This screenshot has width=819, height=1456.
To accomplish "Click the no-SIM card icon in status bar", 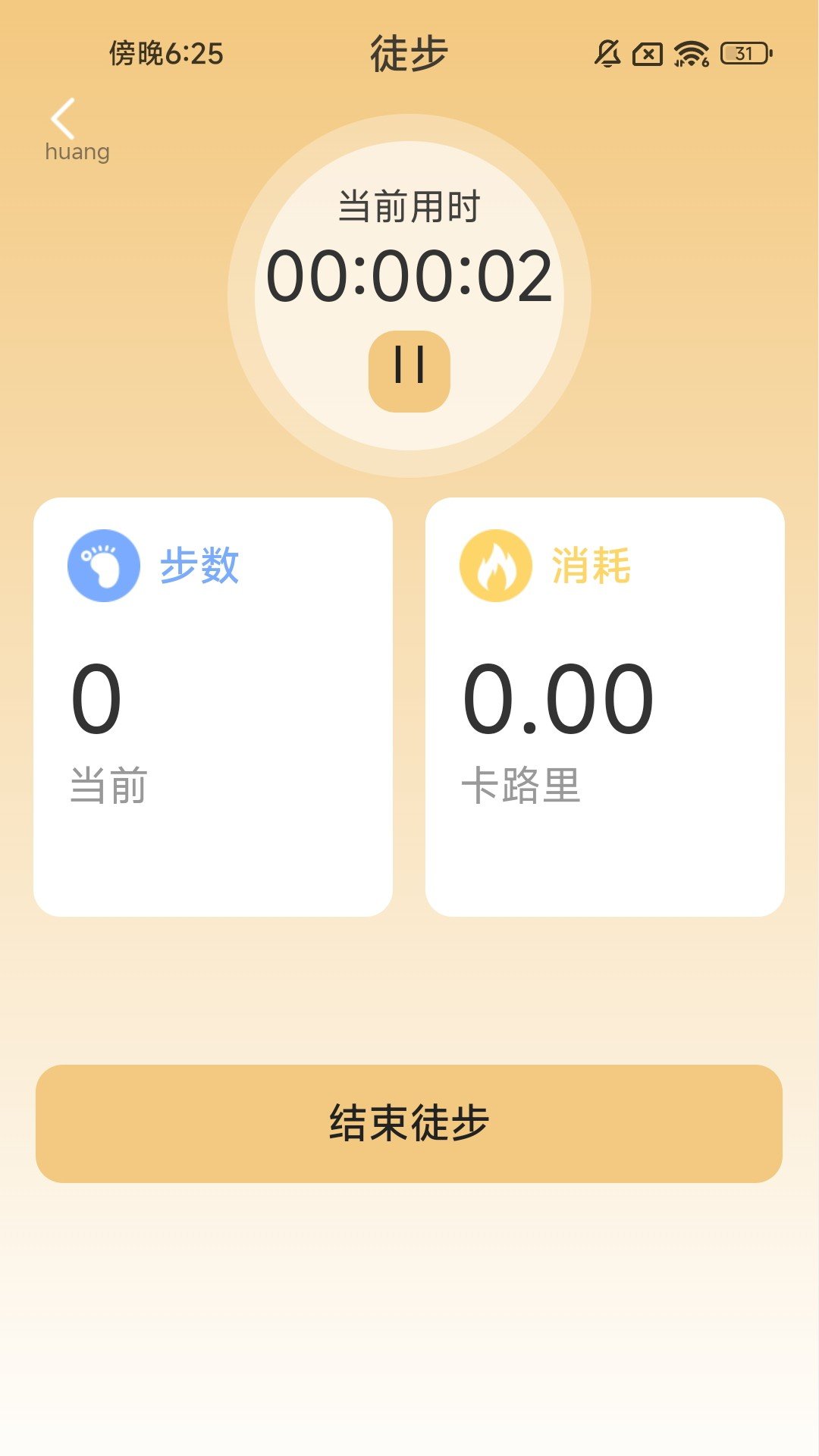I will click(647, 53).
